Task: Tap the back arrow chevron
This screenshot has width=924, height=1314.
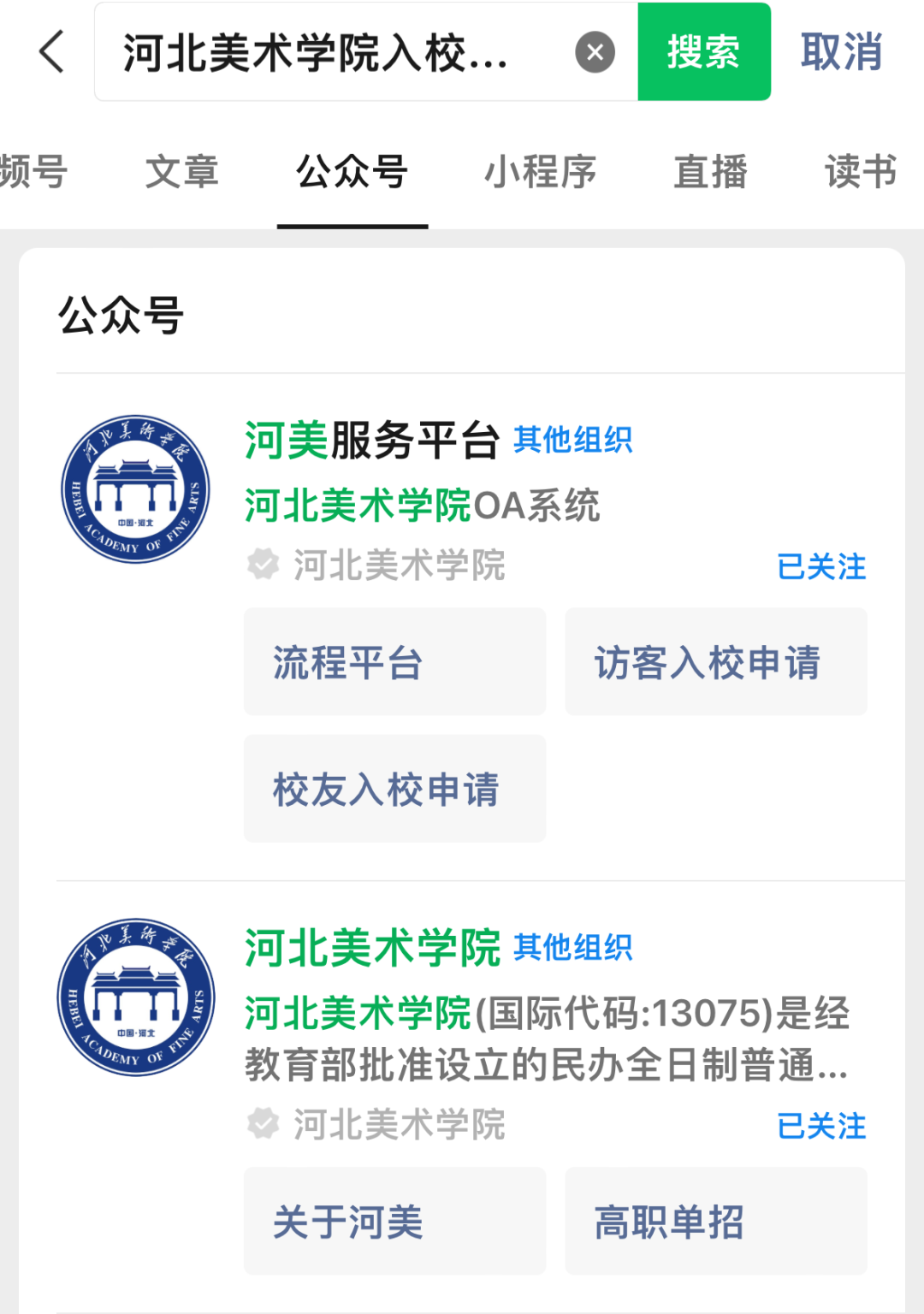Action: click(51, 53)
